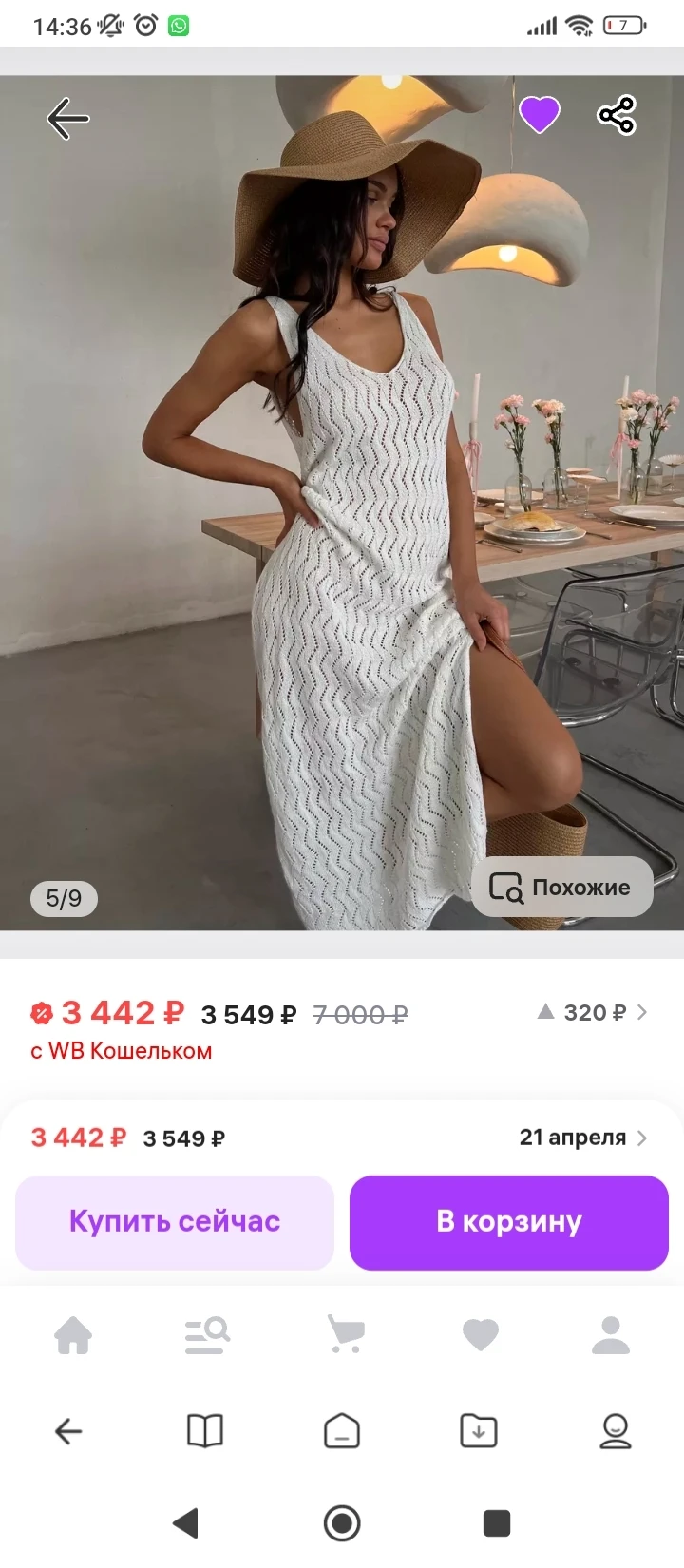Viewport: 684px width, 1568px height.
Task: Tap Купить сейчас to buy now
Action: click(175, 1222)
